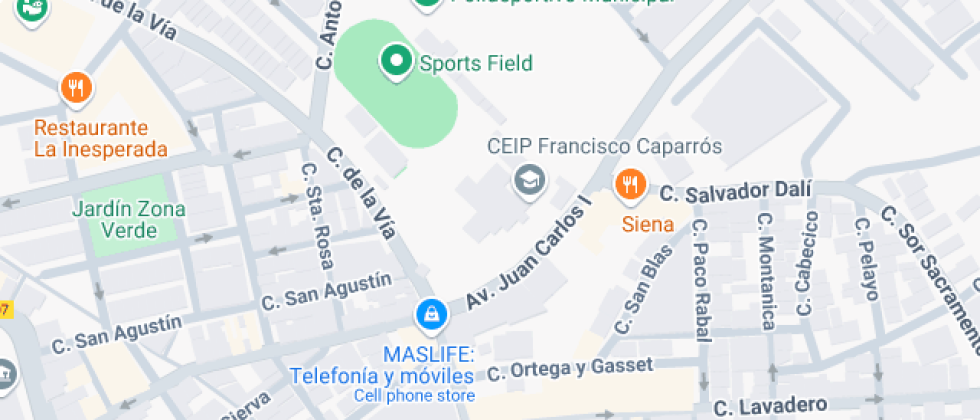Open the Siena restaurant marker
This screenshot has width=980, height=420.
click(x=629, y=184)
